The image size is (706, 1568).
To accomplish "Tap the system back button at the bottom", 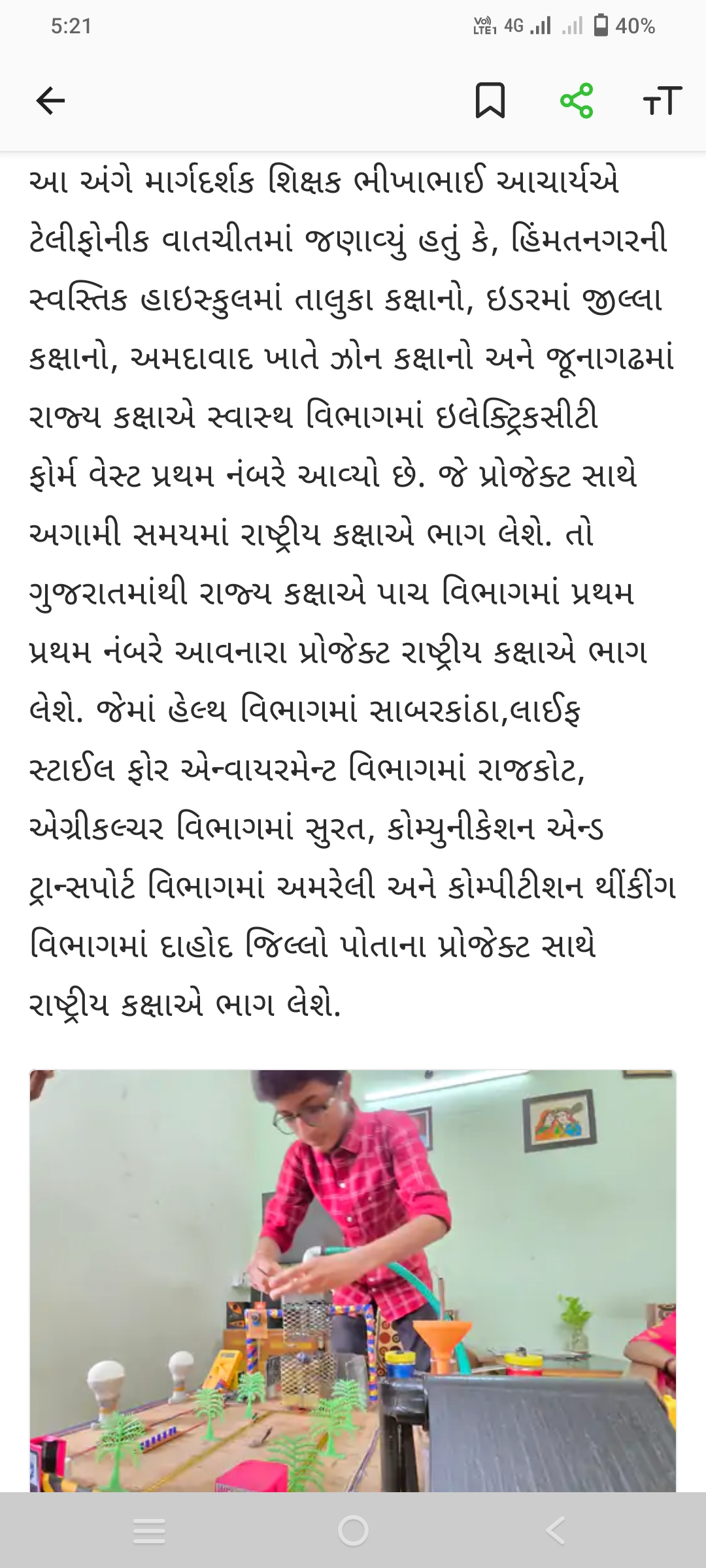I will (x=556, y=1530).
